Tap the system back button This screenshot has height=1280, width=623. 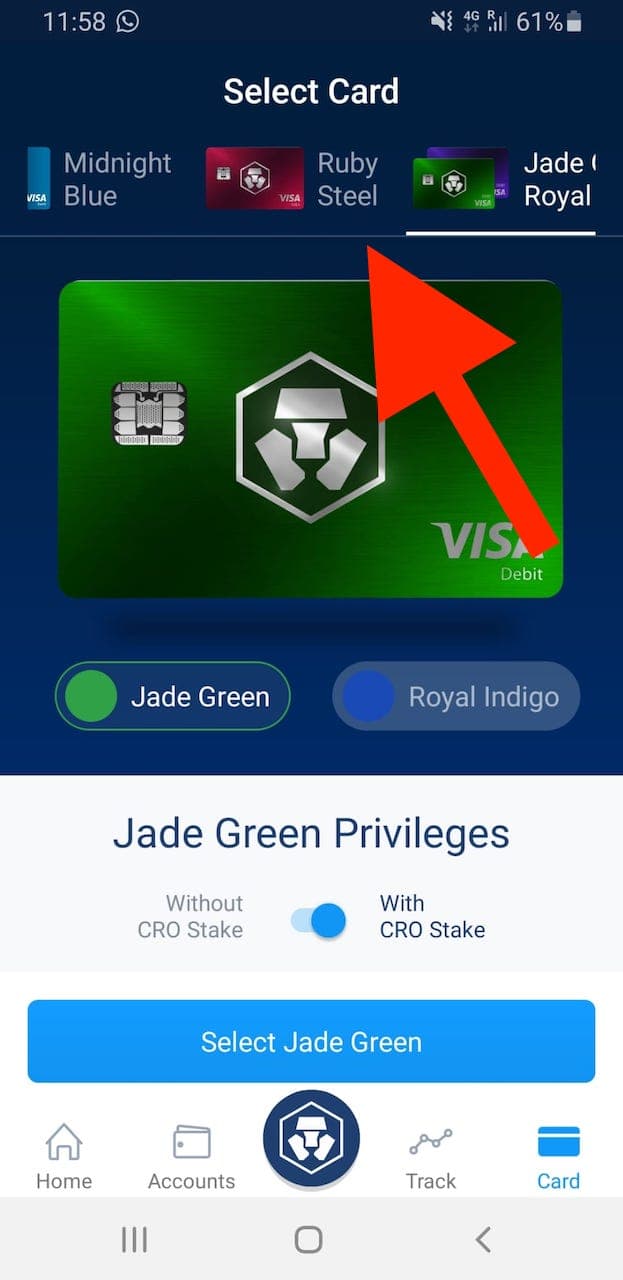pyautogui.click(x=483, y=1240)
